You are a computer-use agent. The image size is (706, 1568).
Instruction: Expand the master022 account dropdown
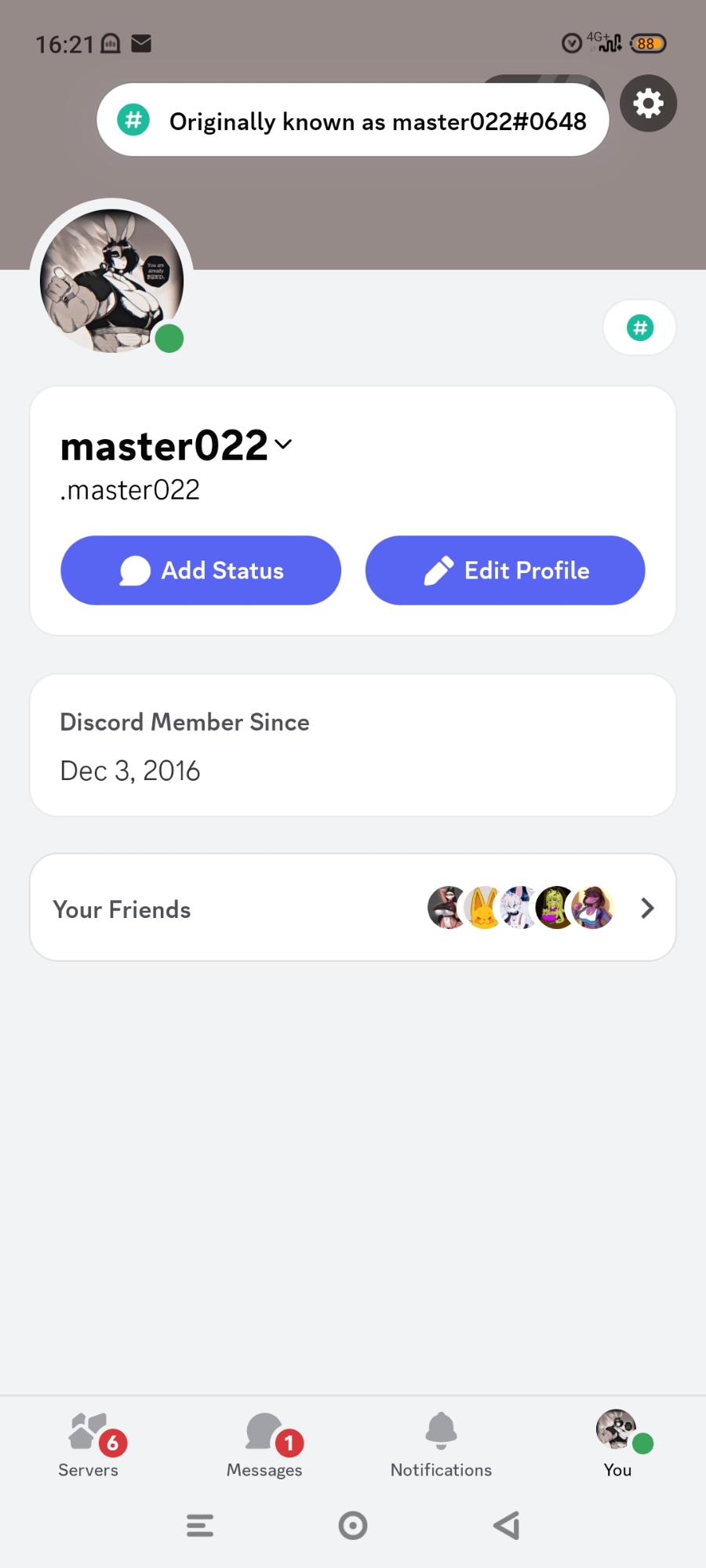tap(283, 445)
